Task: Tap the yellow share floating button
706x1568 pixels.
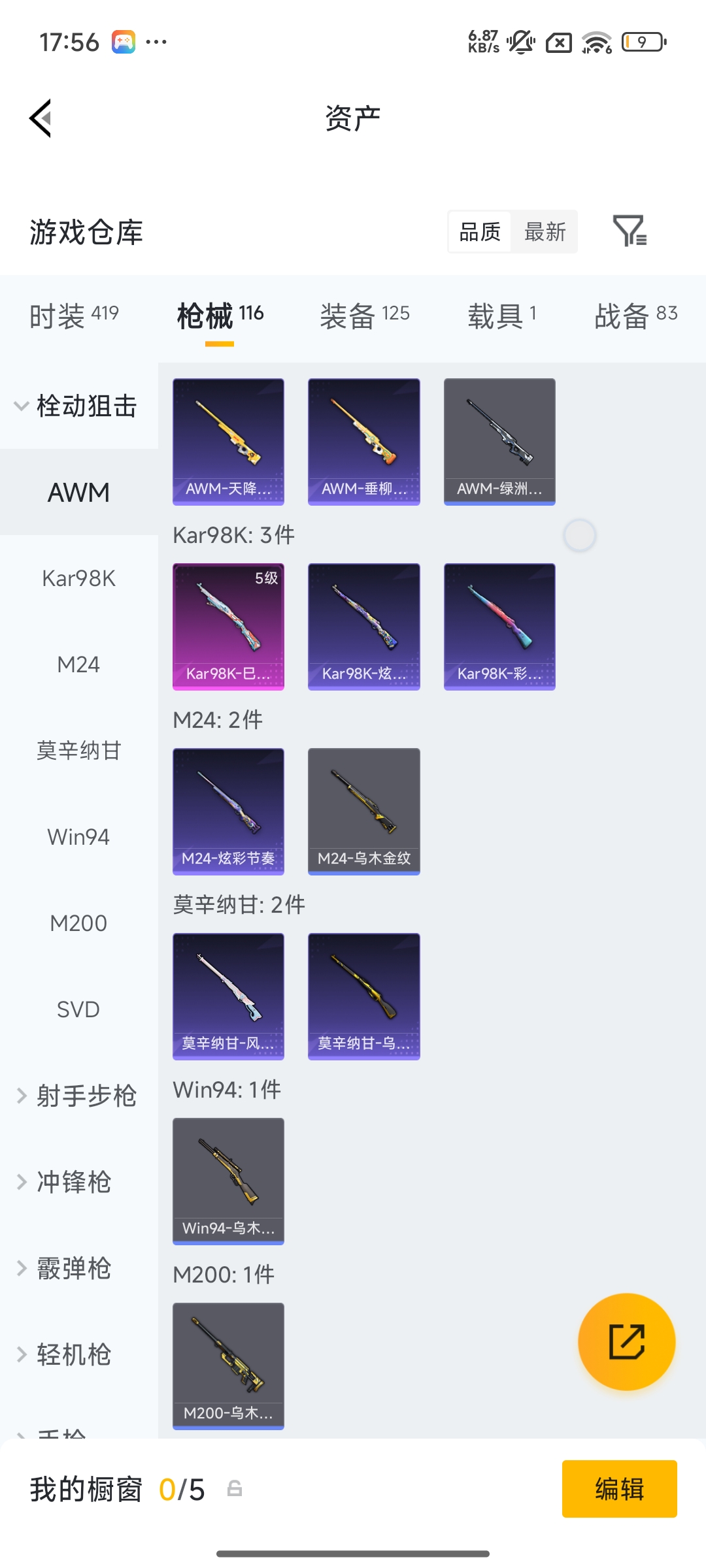Action: tap(626, 1341)
